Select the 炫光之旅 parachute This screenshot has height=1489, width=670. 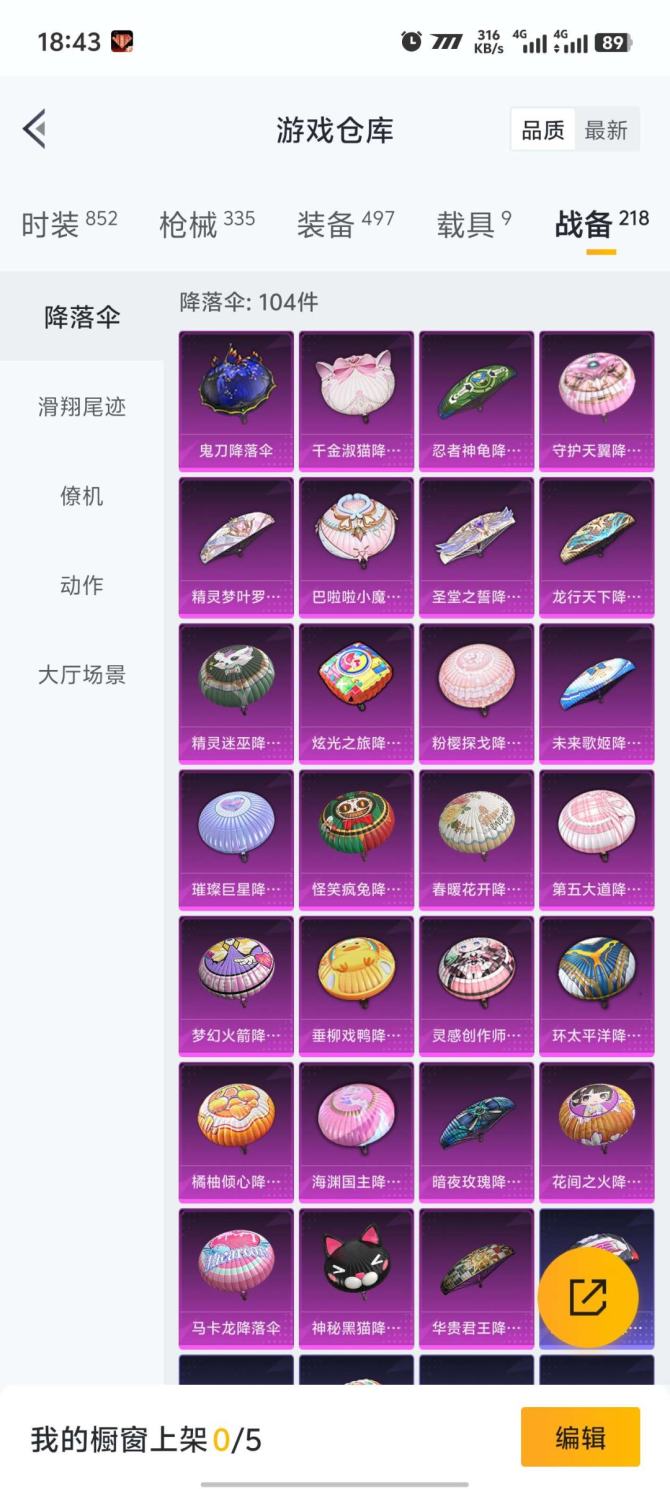[x=356, y=693]
